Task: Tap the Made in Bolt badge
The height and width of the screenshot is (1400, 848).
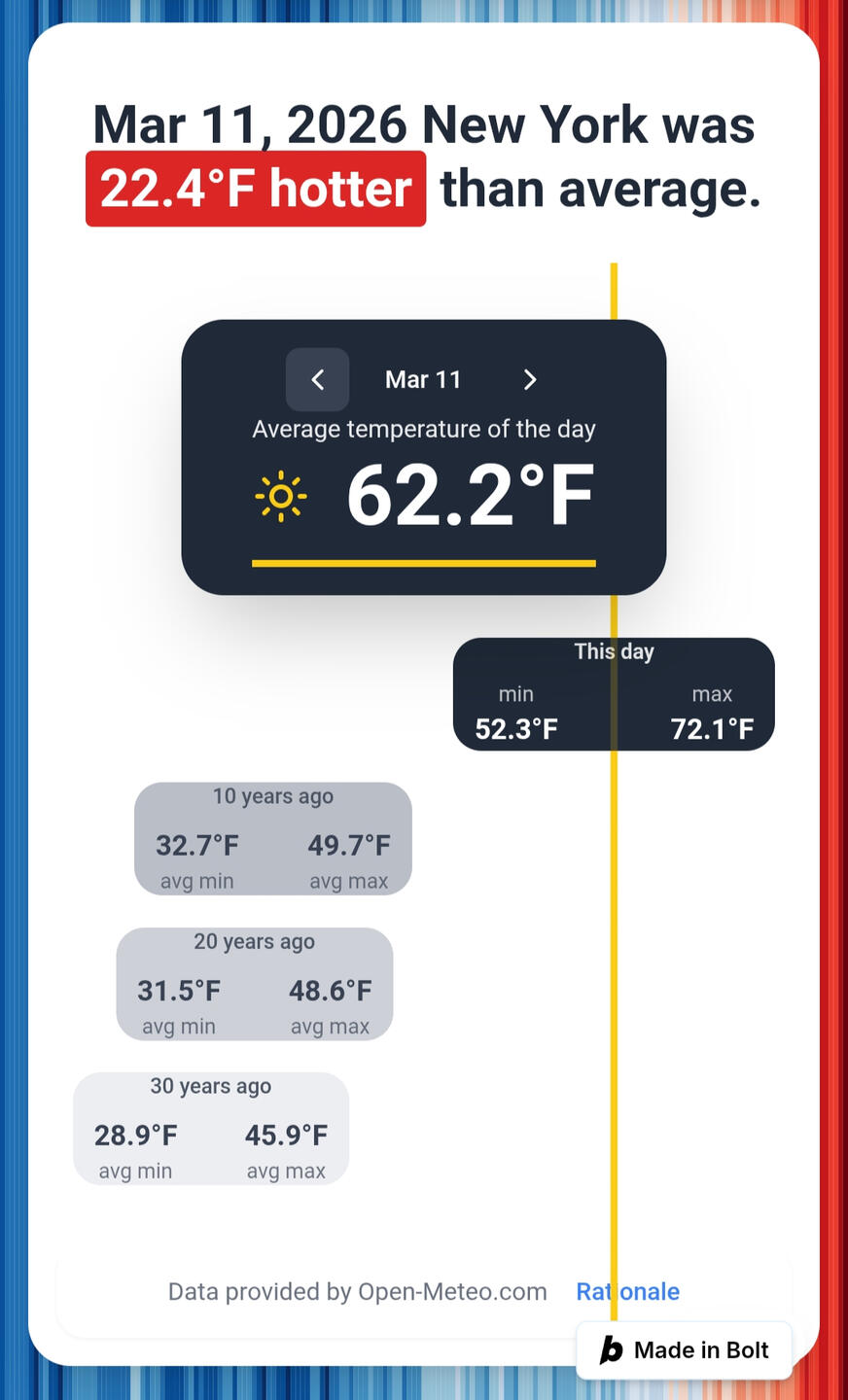Action: 684,1349
